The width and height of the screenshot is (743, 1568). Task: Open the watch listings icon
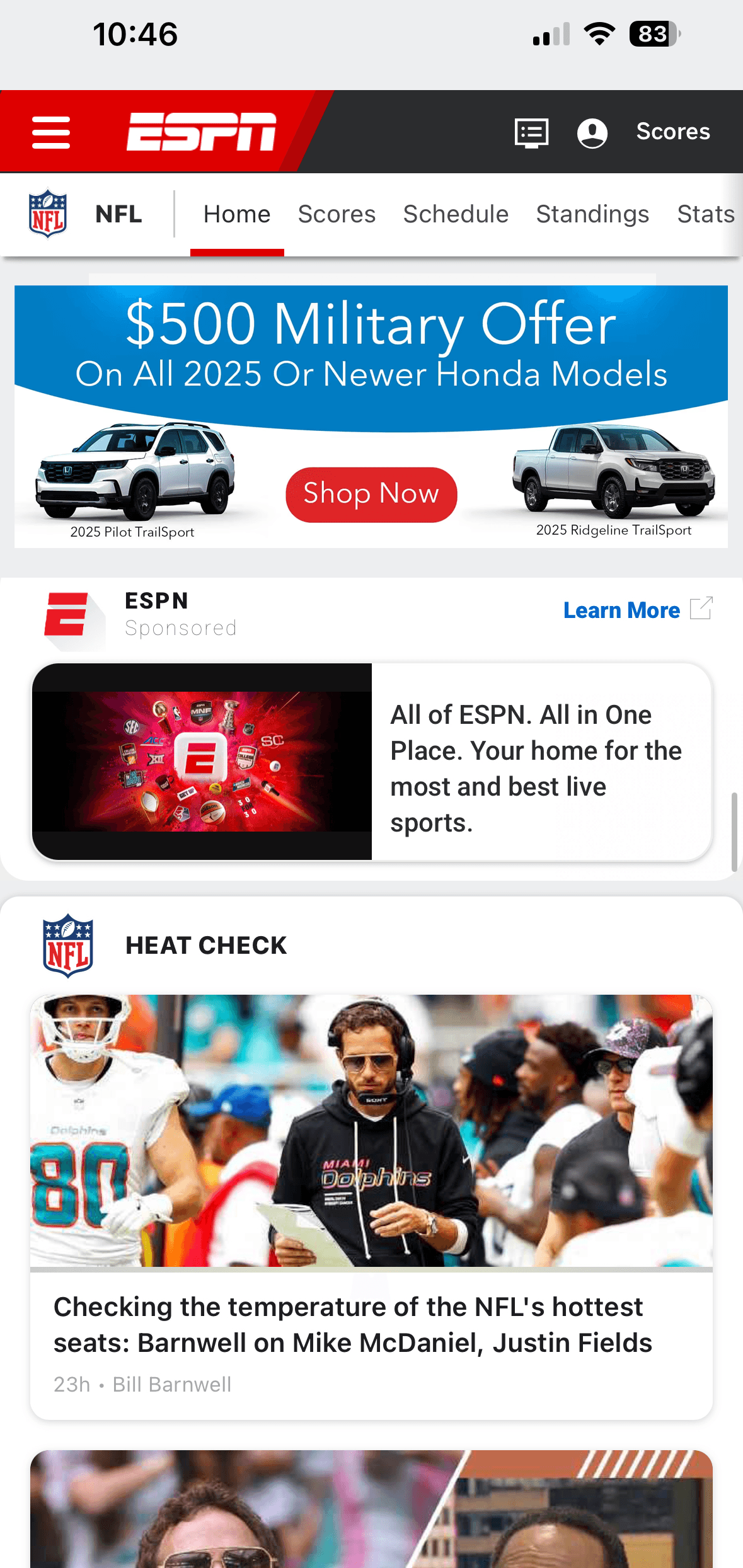tap(531, 132)
